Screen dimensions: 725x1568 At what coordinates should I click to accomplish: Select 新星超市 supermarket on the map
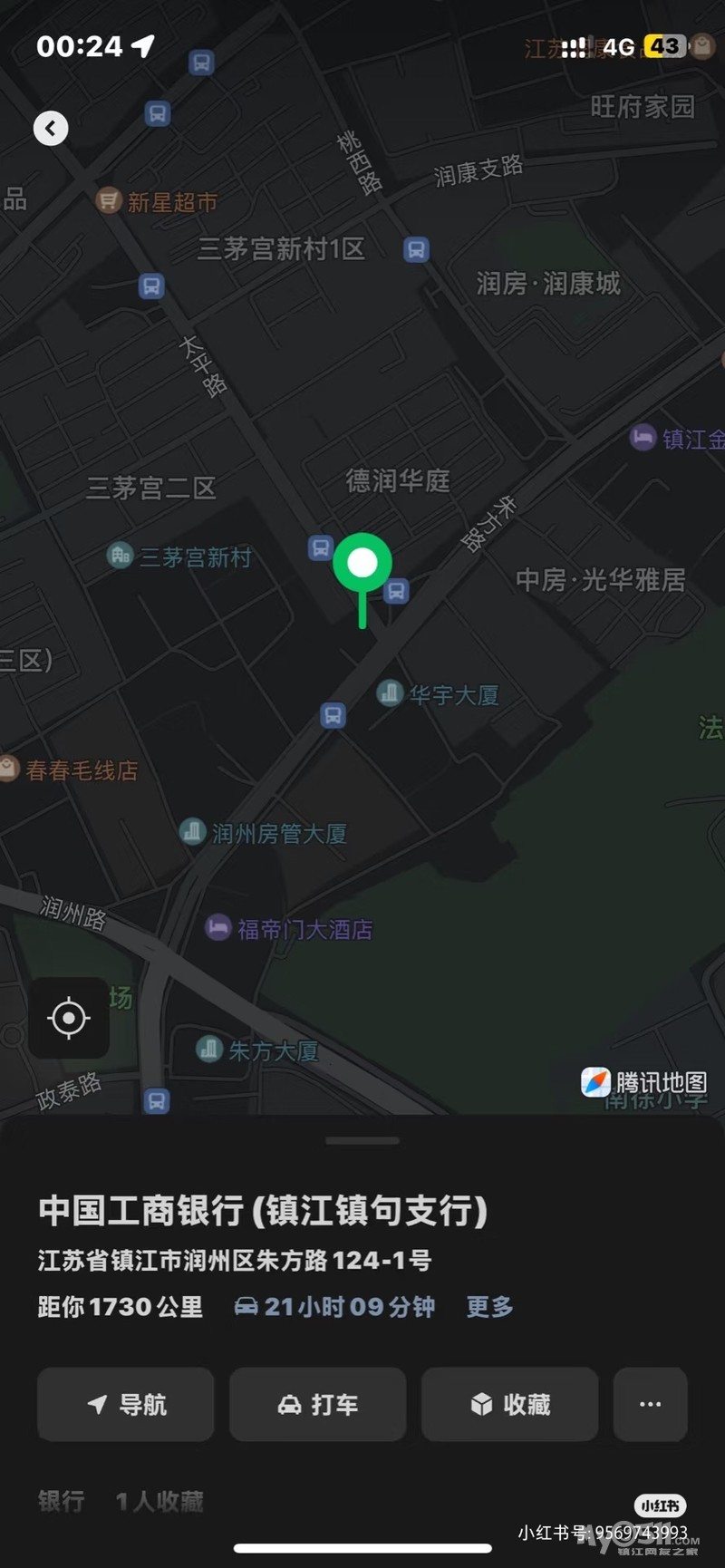158,201
